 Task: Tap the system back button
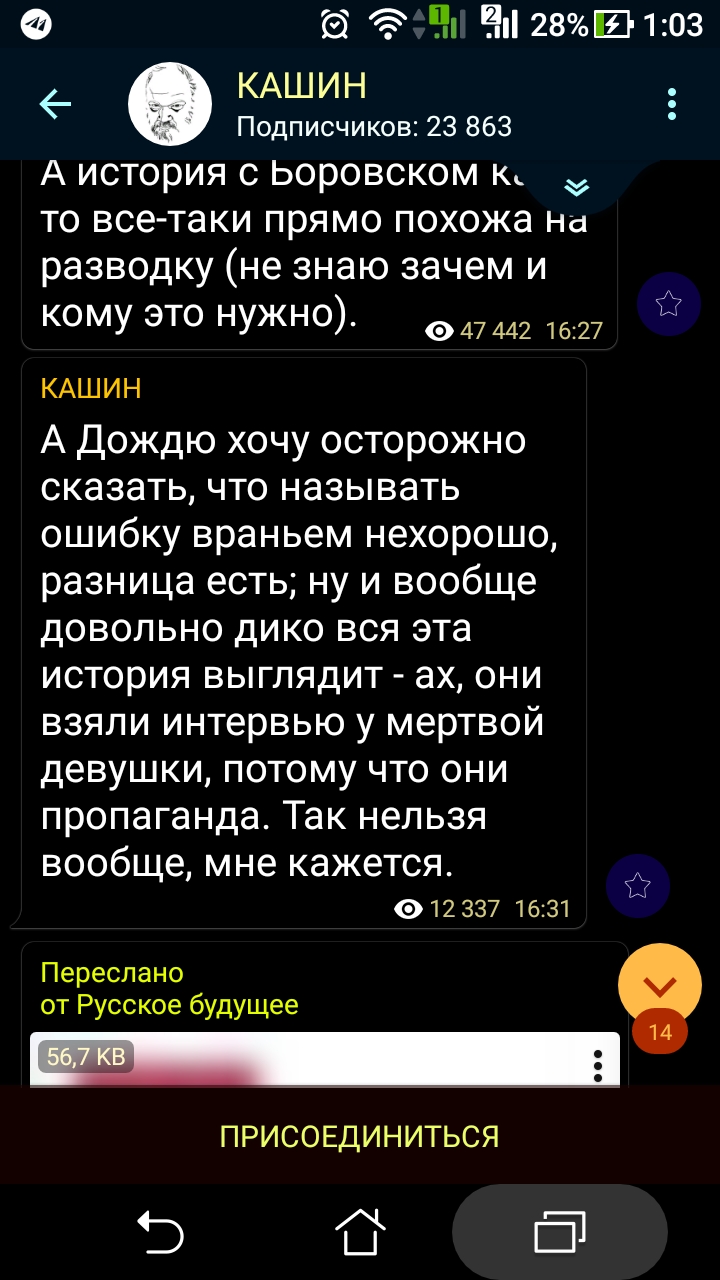pyautogui.click(x=160, y=1231)
